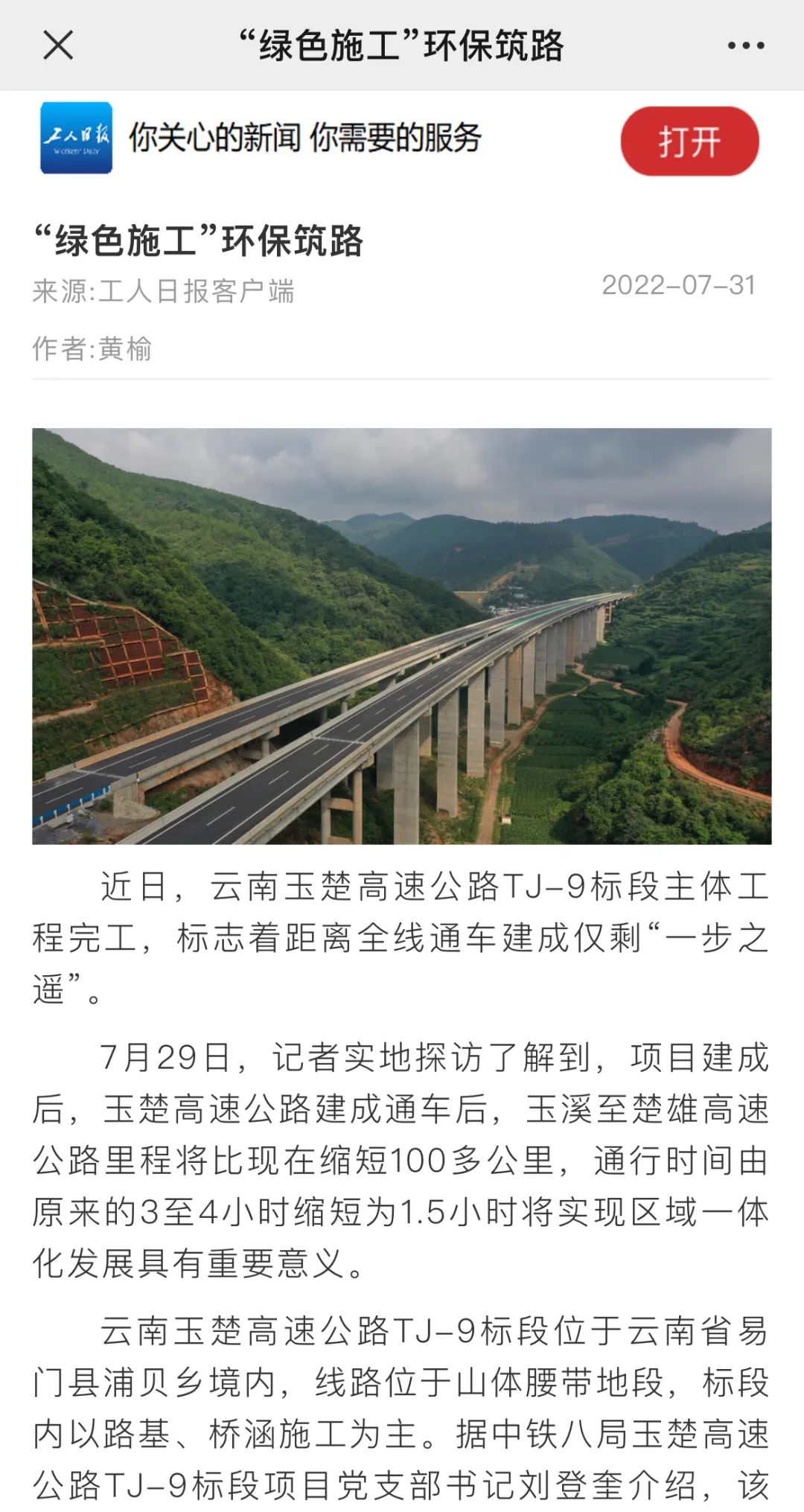Screen dimensions: 804x1512
Task: Close the article page
Action: click(x=58, y=45)
